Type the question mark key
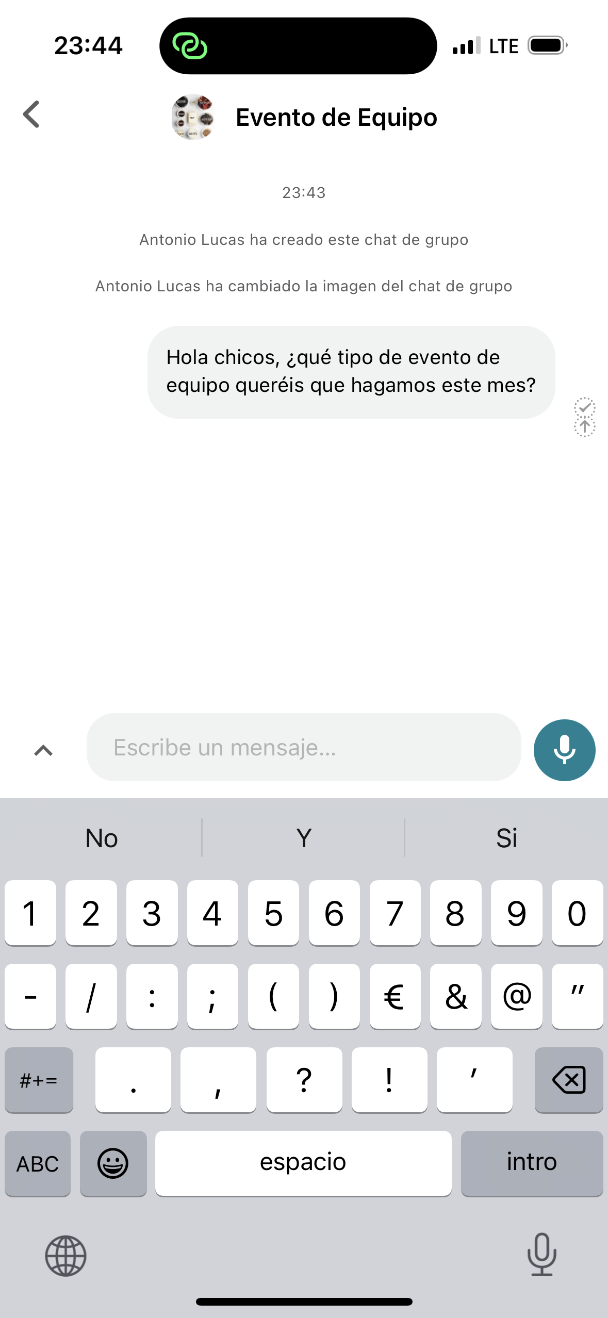This screenshot has width=608, height=1318. tap(304, 1080)
